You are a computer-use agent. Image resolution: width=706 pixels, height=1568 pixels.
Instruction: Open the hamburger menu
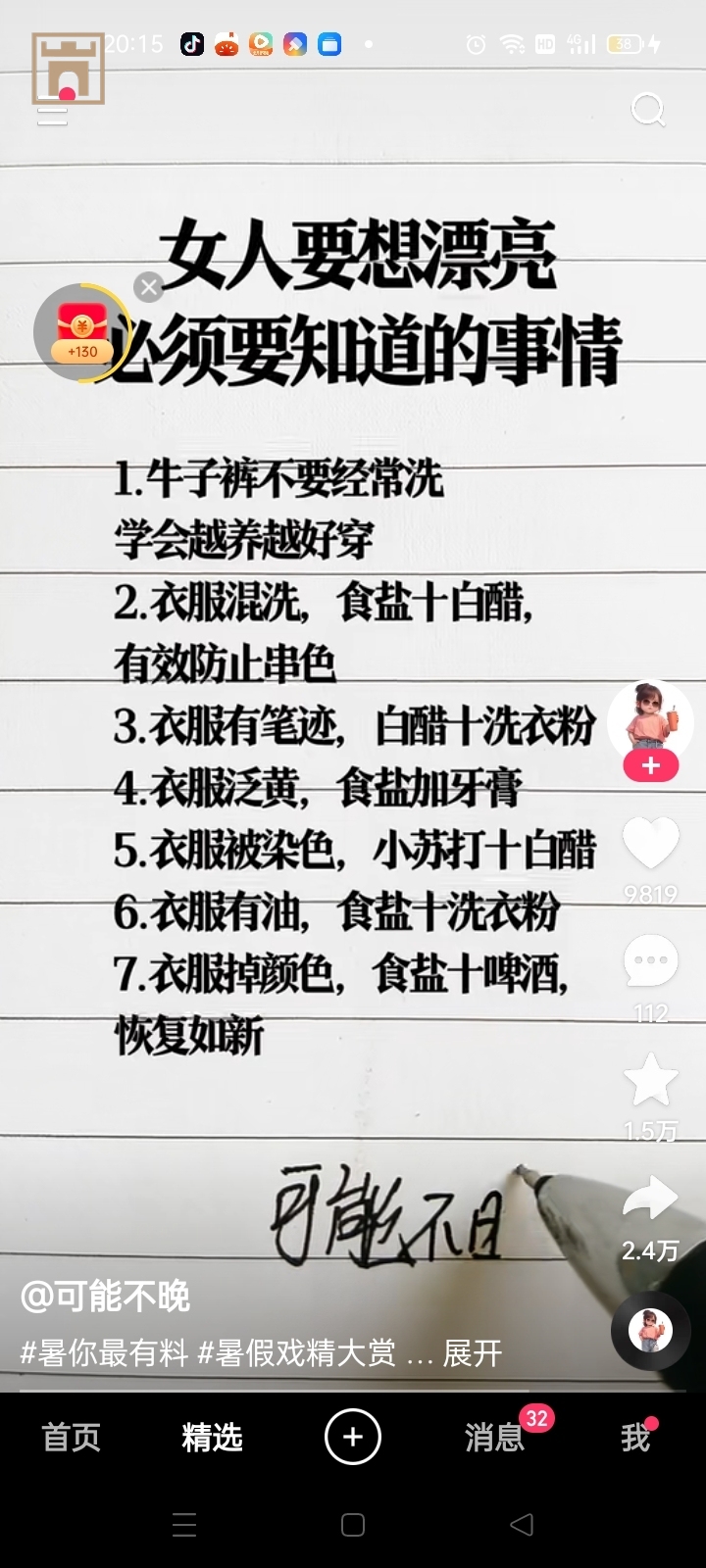coord(52,114)
